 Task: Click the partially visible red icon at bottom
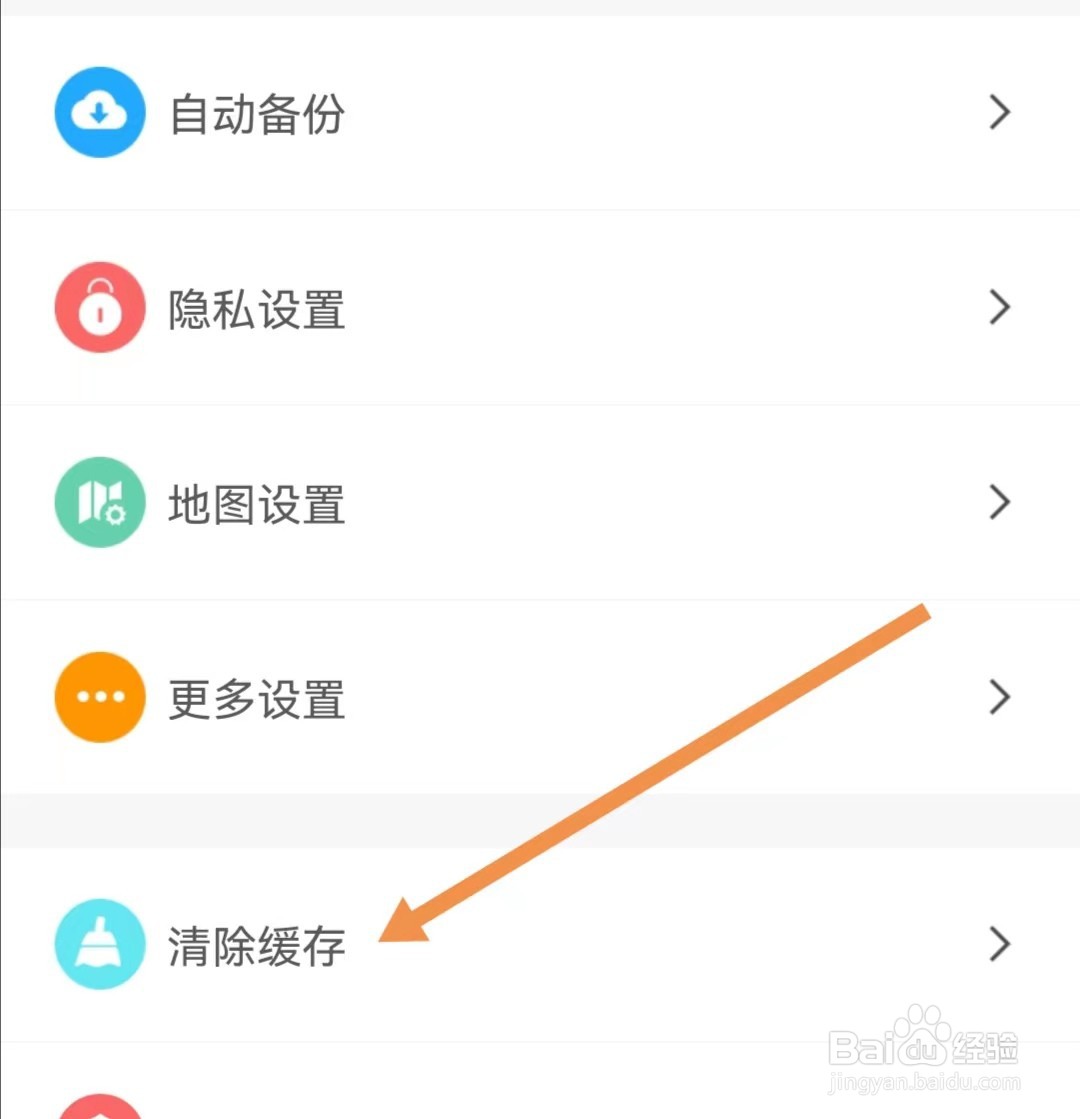point(100,1108)
